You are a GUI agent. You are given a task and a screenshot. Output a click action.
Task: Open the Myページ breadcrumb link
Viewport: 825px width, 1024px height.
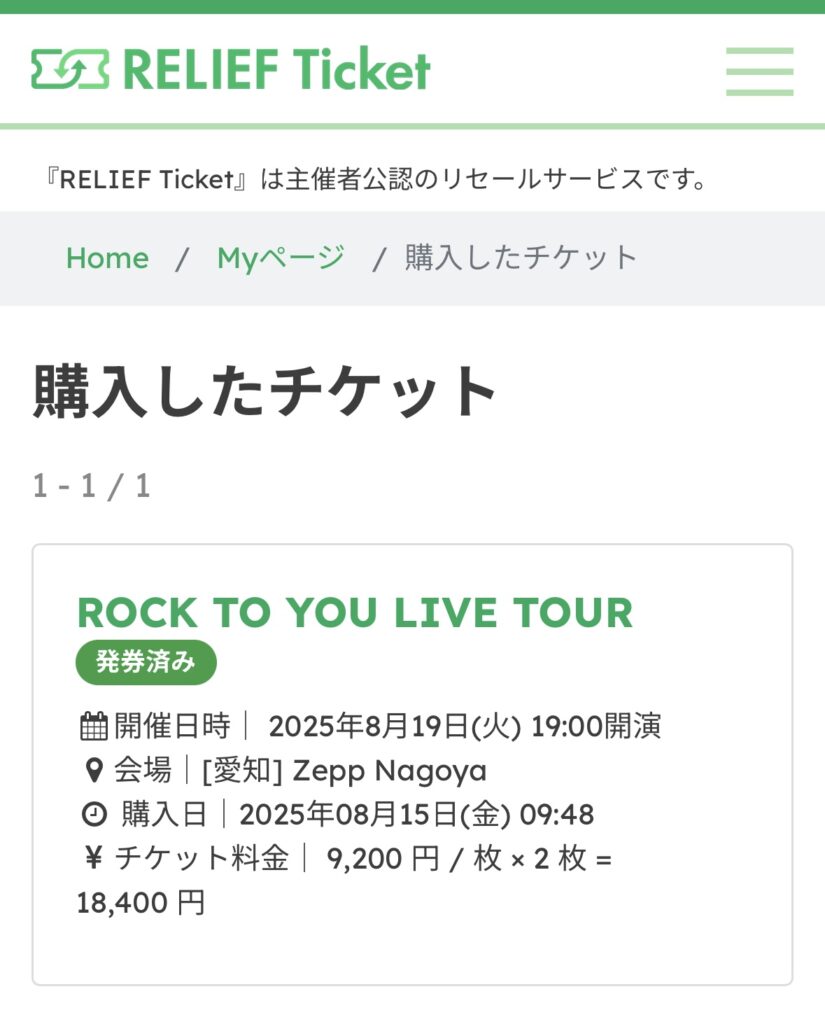pos(281,258)
